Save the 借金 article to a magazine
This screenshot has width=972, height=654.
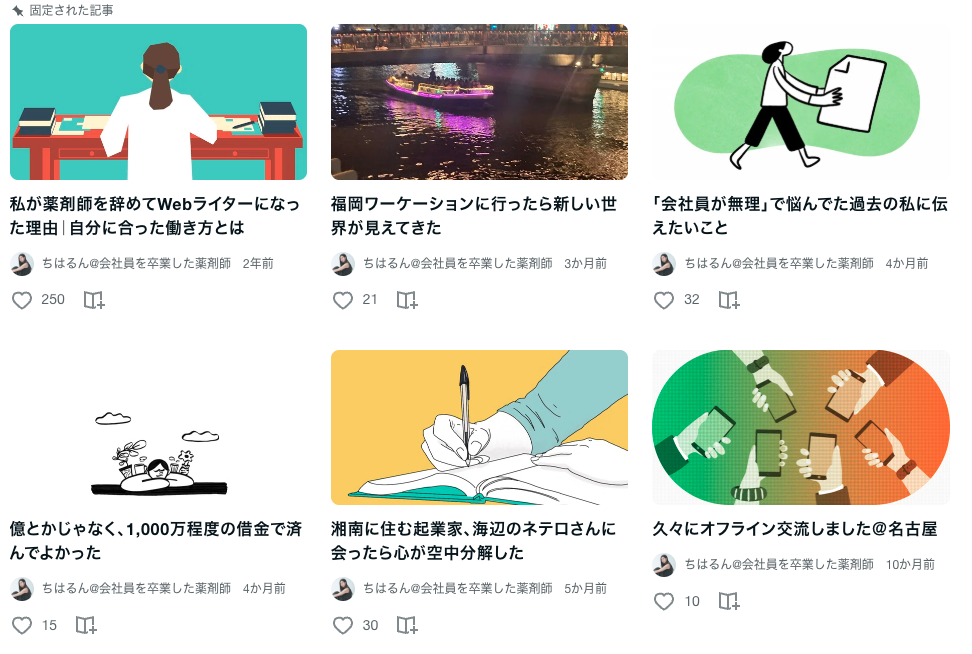[x=87, y=626]
